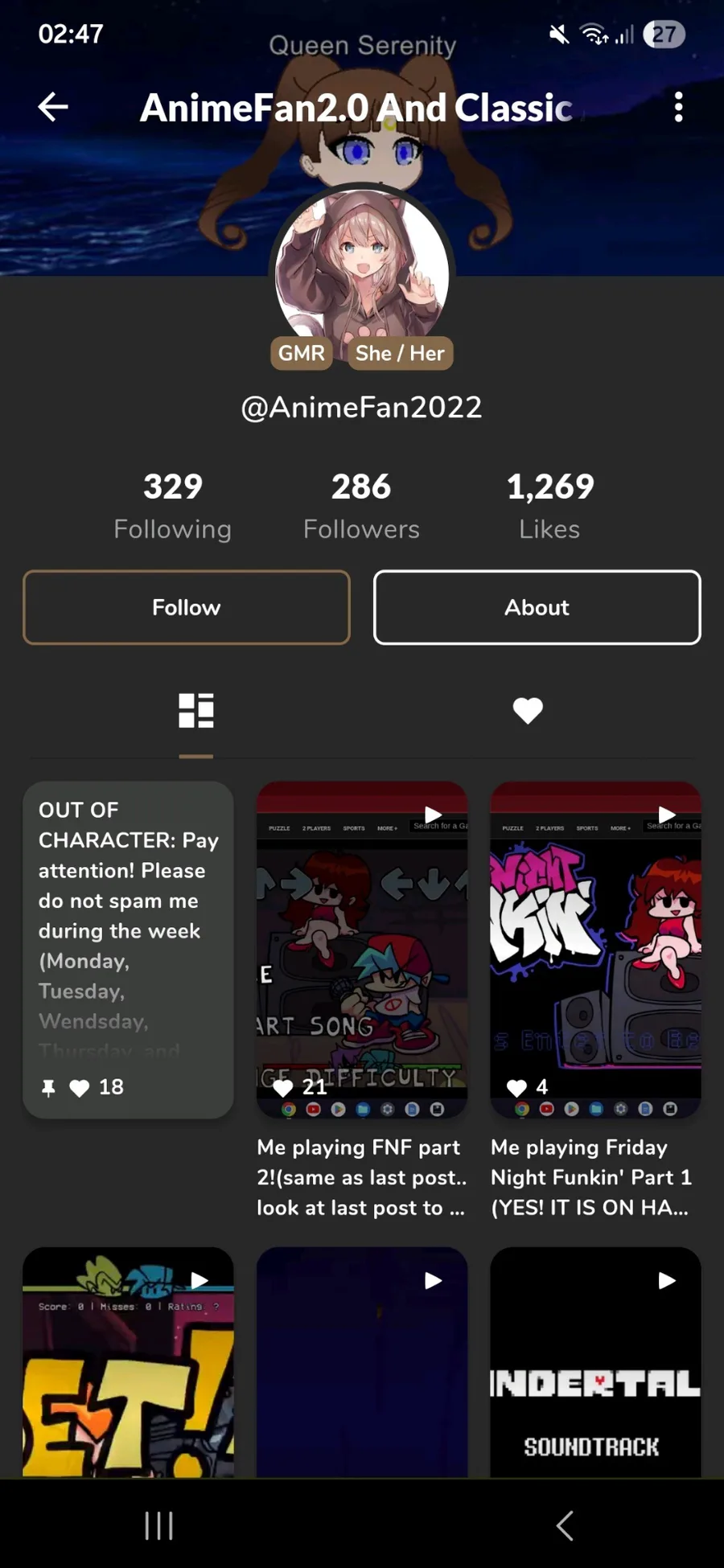Open the video with the Score and Misses overlay
Image resolution: width=724 pixels, height=1568 pixels.
click(128, 1362)
